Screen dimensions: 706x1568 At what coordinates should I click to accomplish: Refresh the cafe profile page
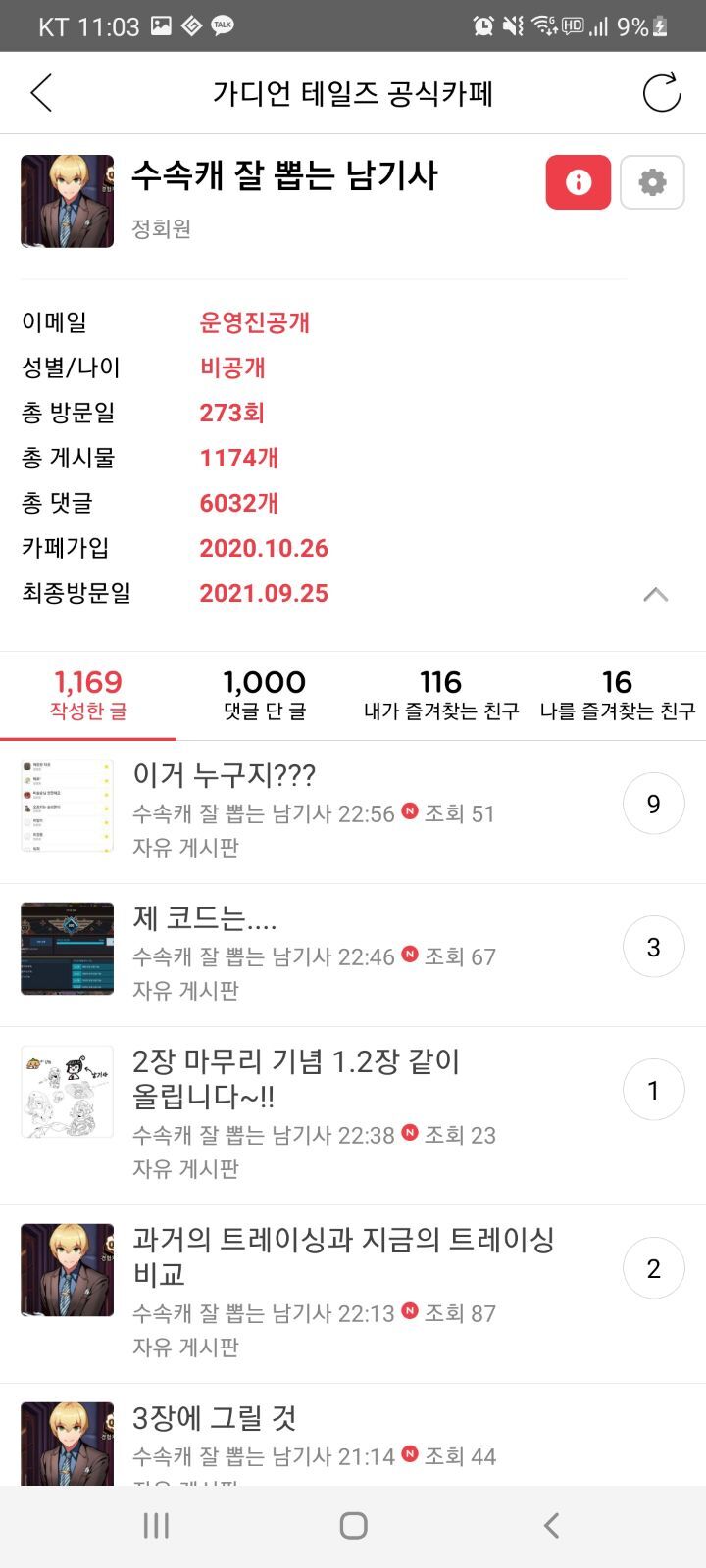tap(662, 93)
